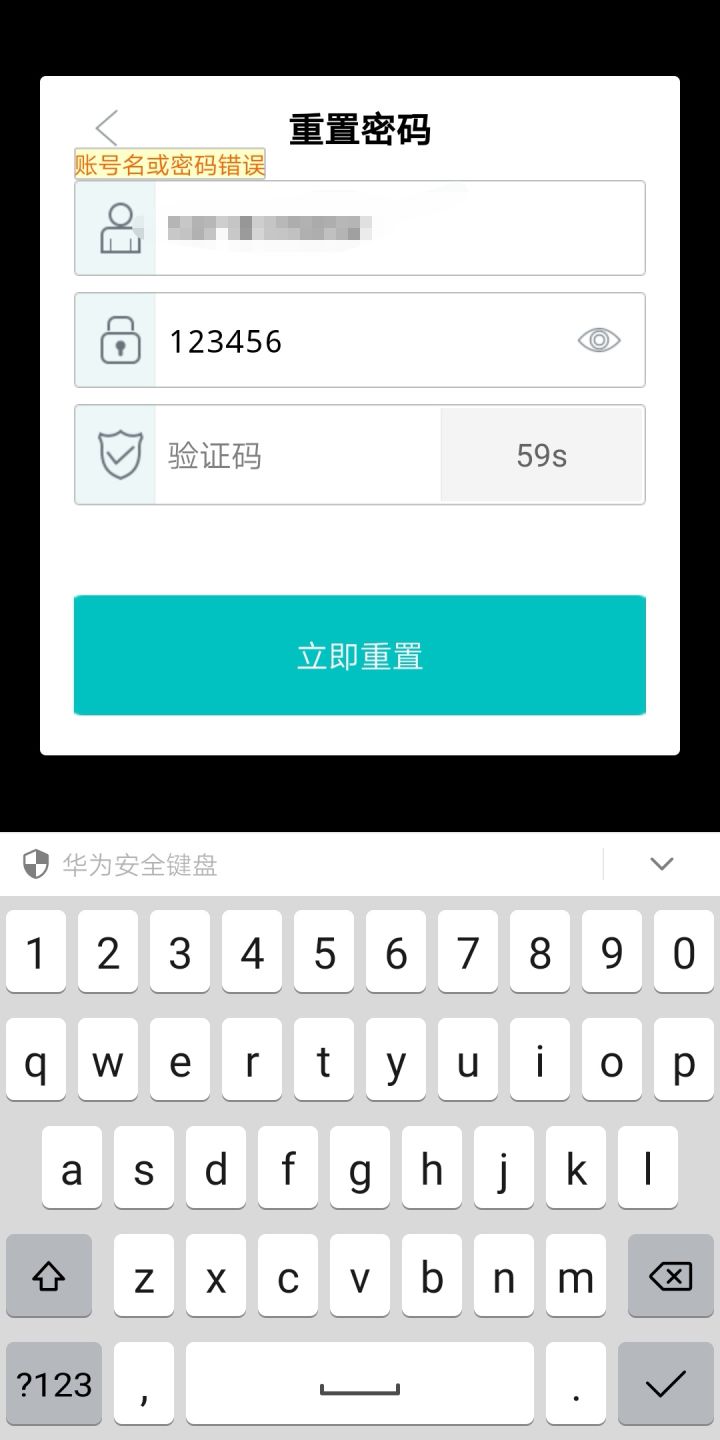This screenshot has width=720, height=1440.
Task: Tap the backspace key on the keyboard
Action: (670, 1276)
